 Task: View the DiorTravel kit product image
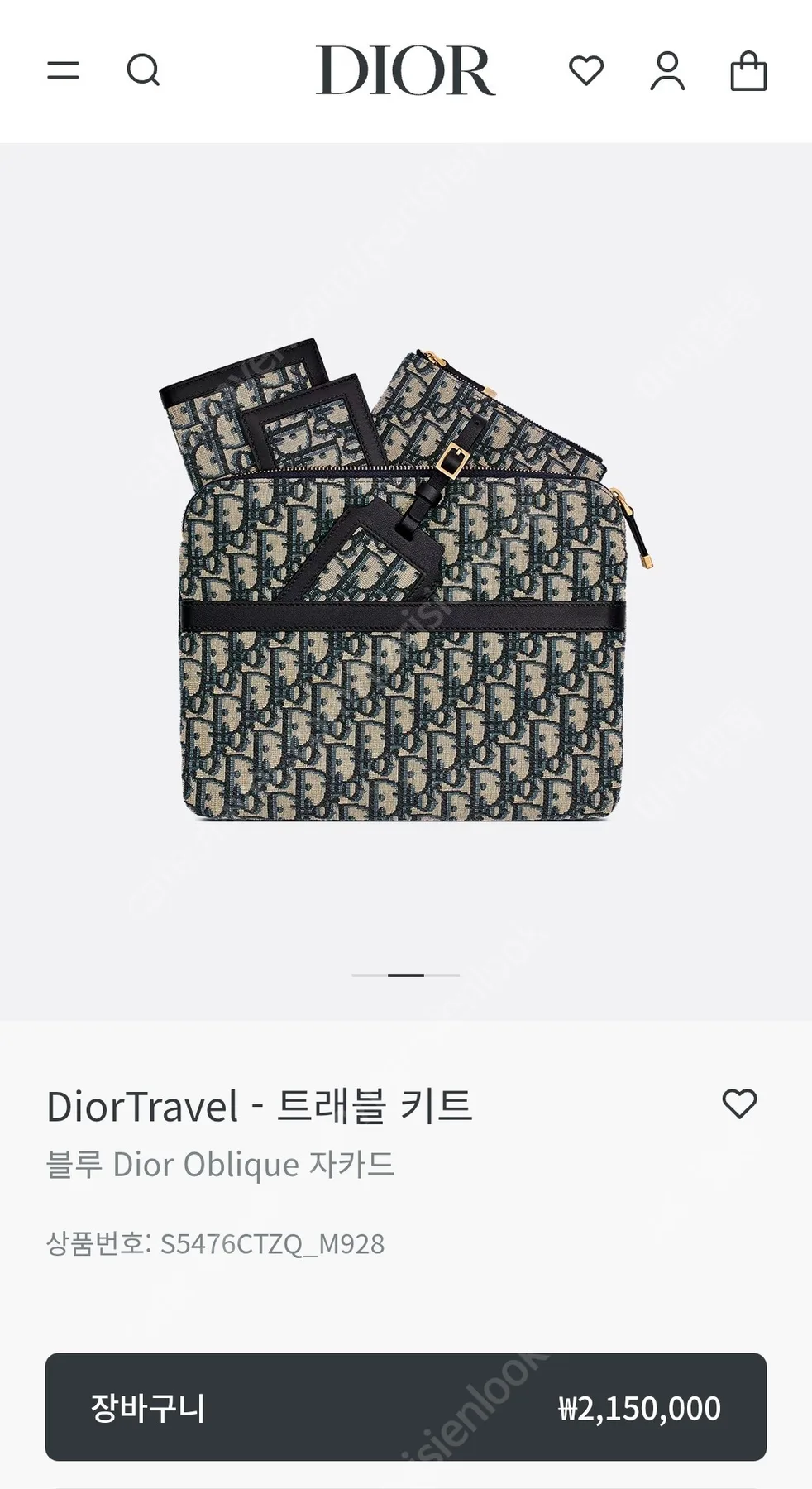[x=406, y=581]
